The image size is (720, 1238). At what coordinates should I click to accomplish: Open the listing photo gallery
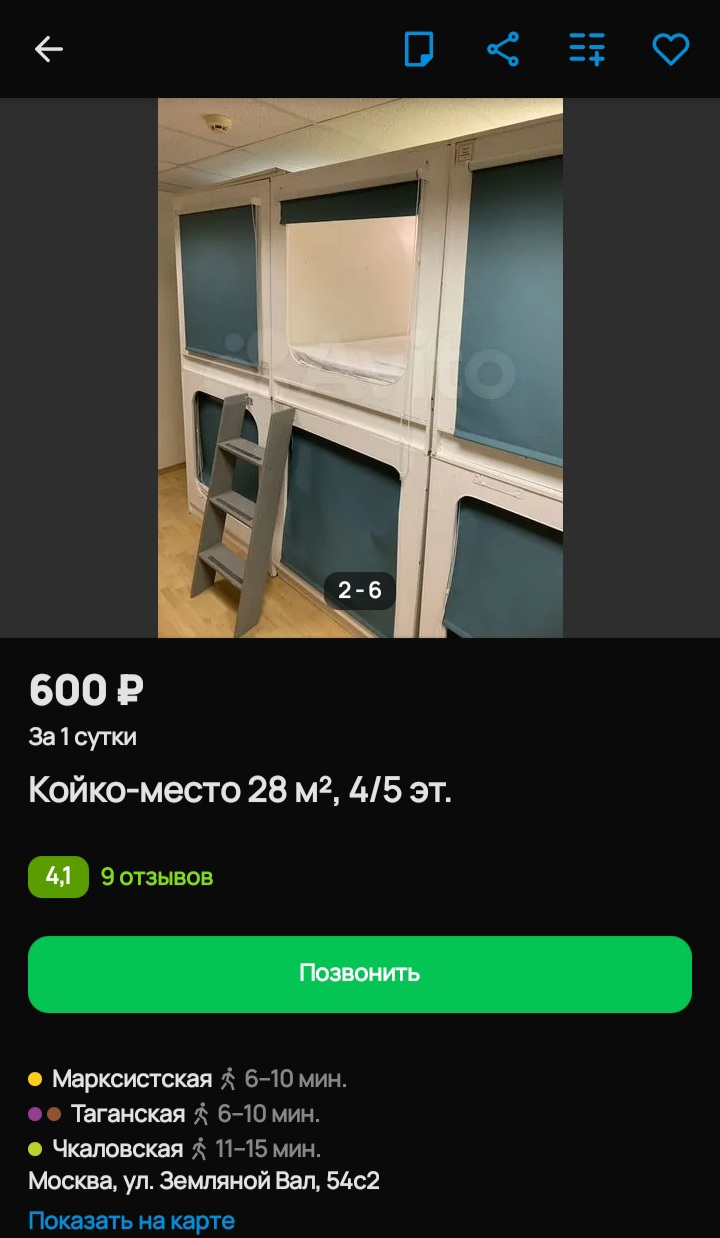click(x=360, y=368)
